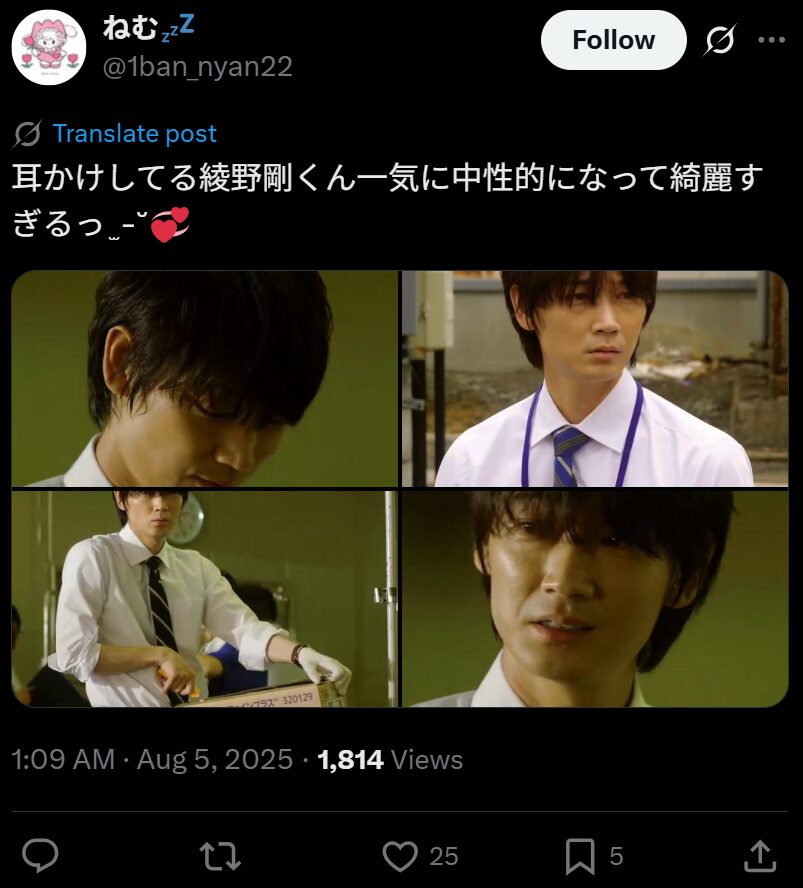This screenshot has width=803, height=888.
Task: Open the @1ban_nyan22 handle
Action: click(x=197, y=67)
